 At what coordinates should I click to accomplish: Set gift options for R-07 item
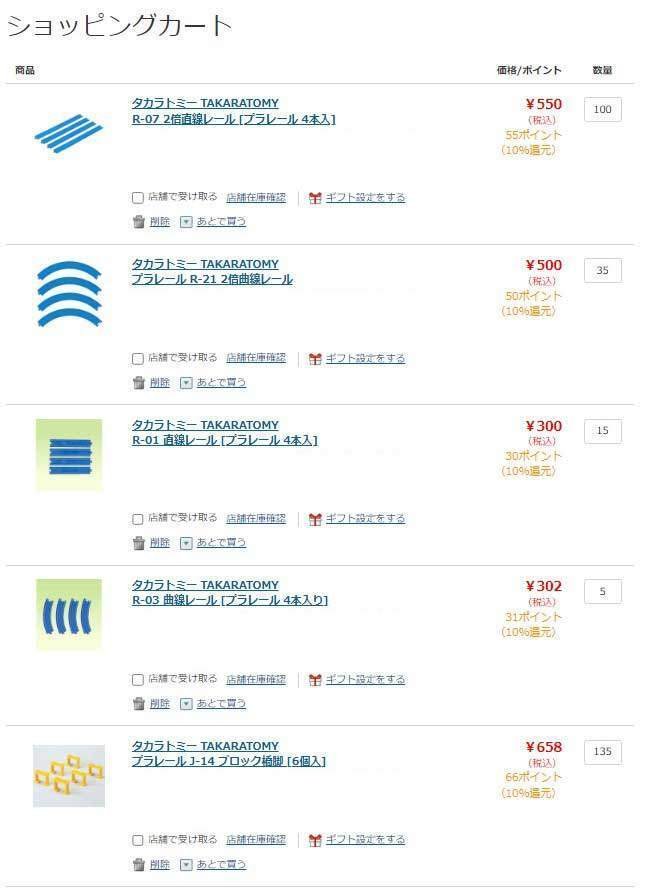click(365, 198)
